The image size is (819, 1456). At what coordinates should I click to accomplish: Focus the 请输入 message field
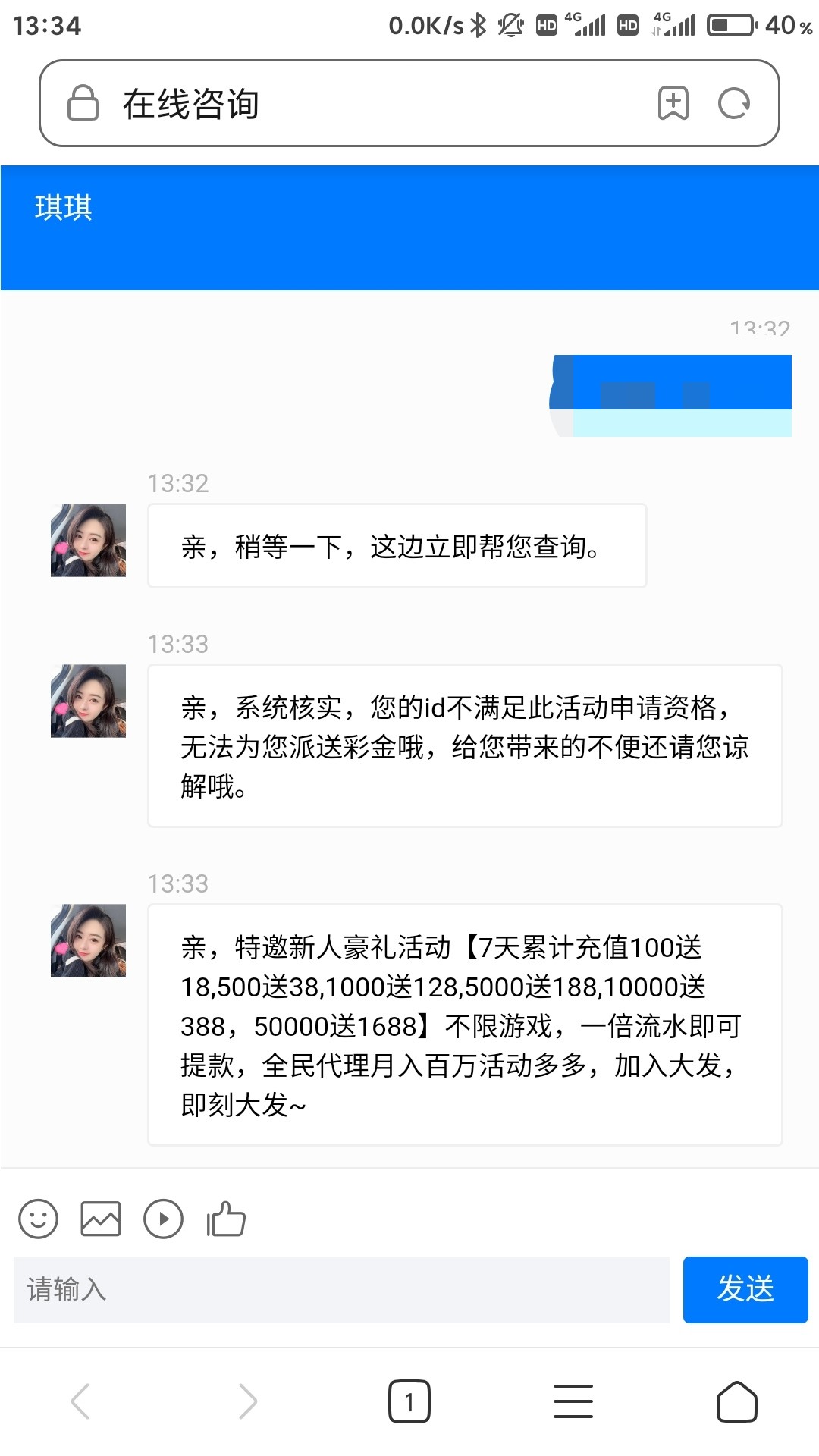click(x=341, y=1289)
